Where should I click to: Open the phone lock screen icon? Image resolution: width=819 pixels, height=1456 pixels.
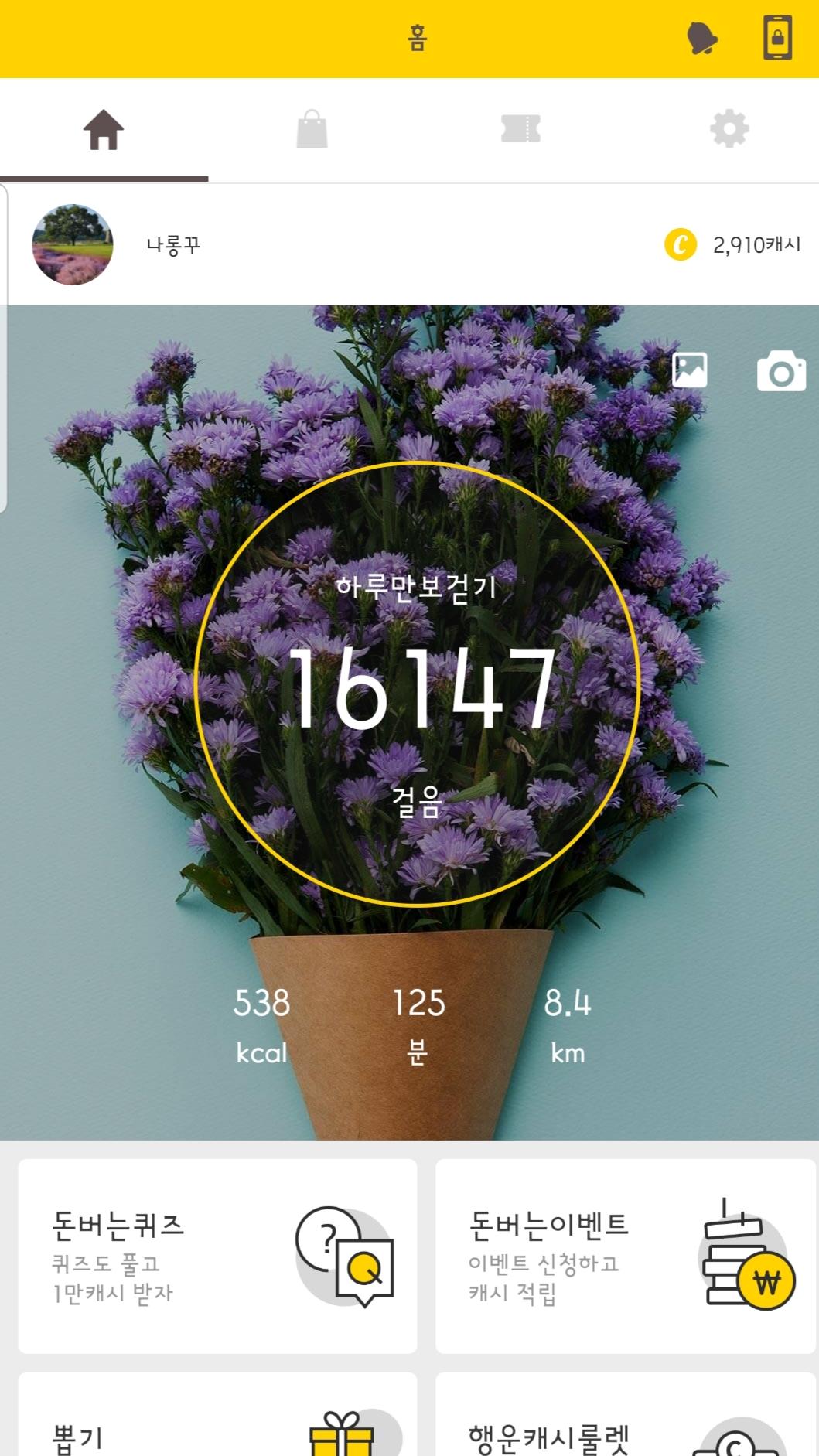pyautogui.click(x=777, y=38)
